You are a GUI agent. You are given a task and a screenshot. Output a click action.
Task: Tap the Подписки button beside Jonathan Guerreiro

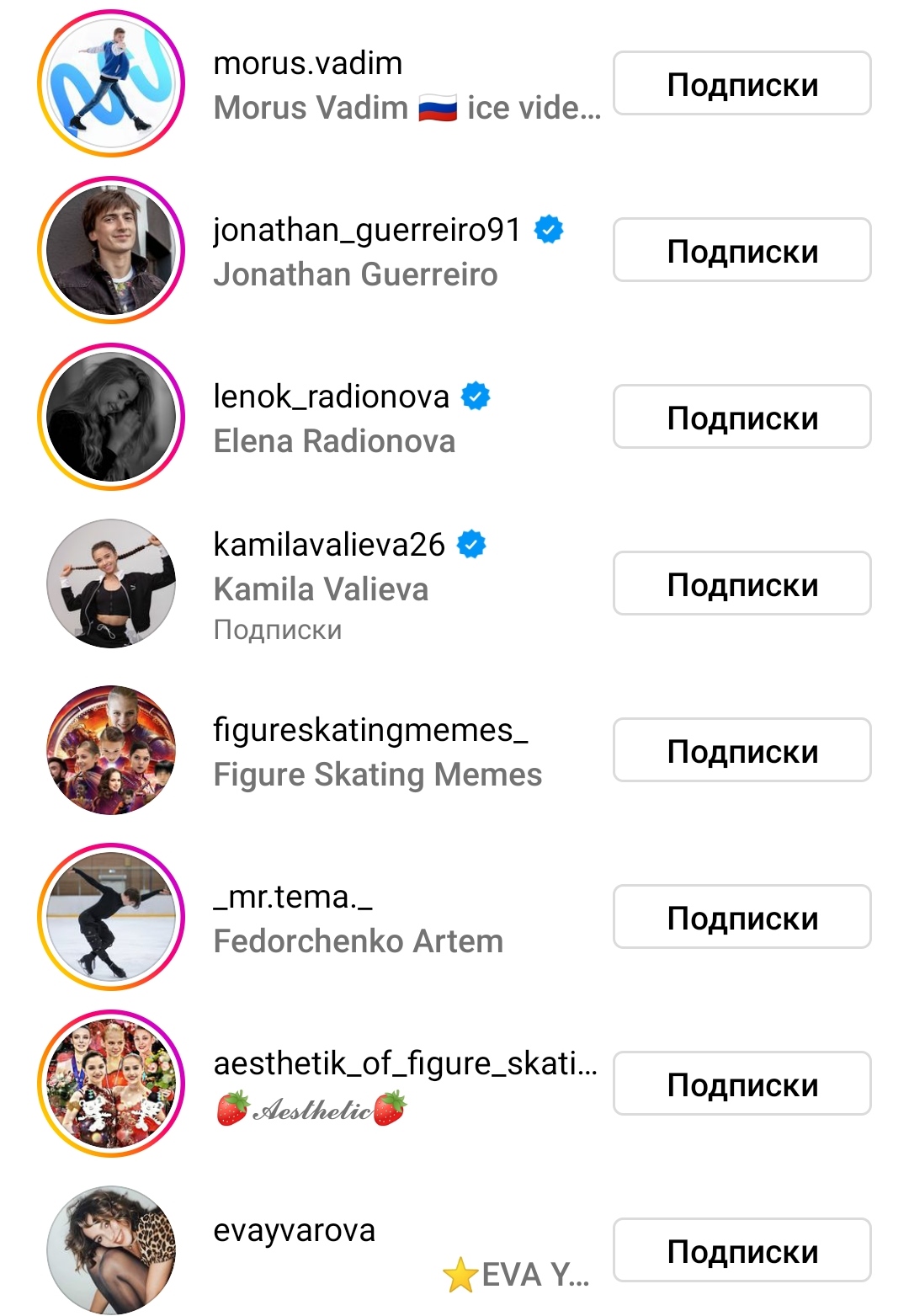coord(742,250)
